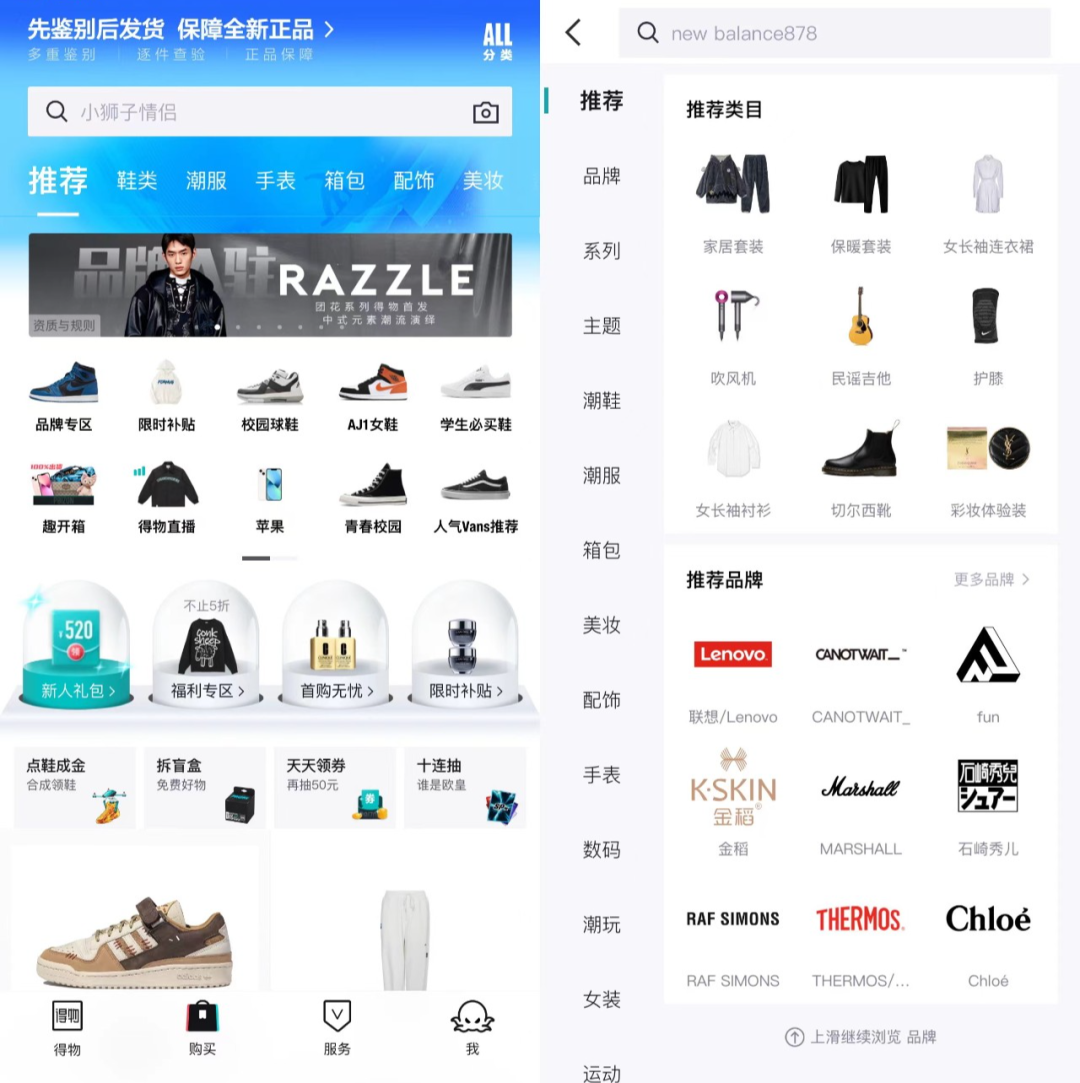Switch to the 鞋类 top tab
Viewport: 1080px width, 1083px height.
[x=136, y=181]
